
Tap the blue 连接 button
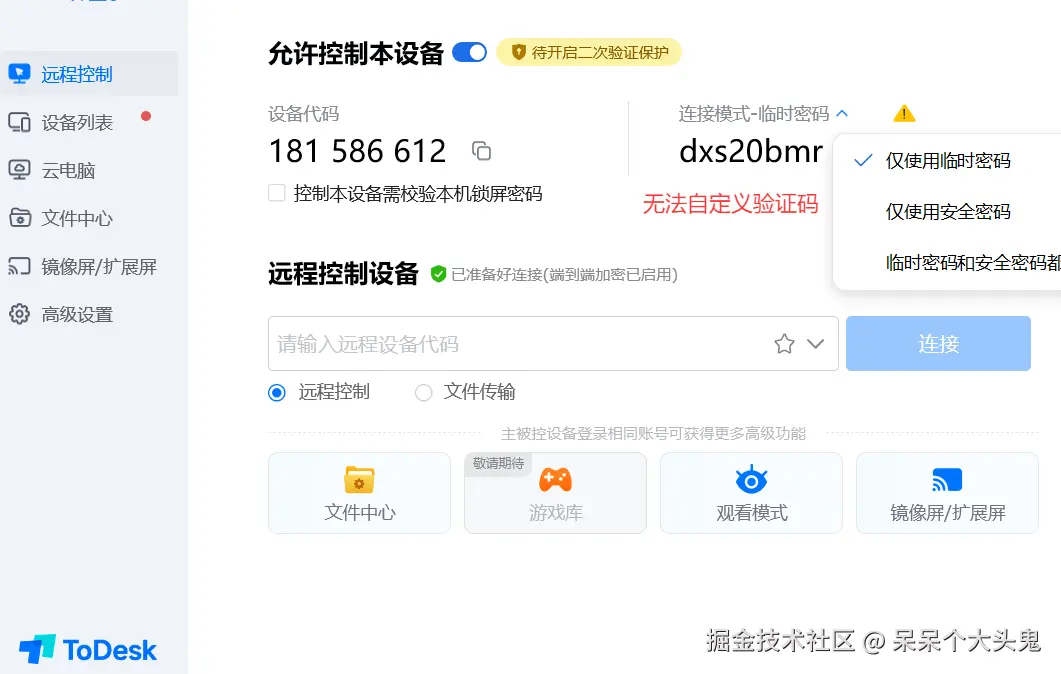pos(938,344)
